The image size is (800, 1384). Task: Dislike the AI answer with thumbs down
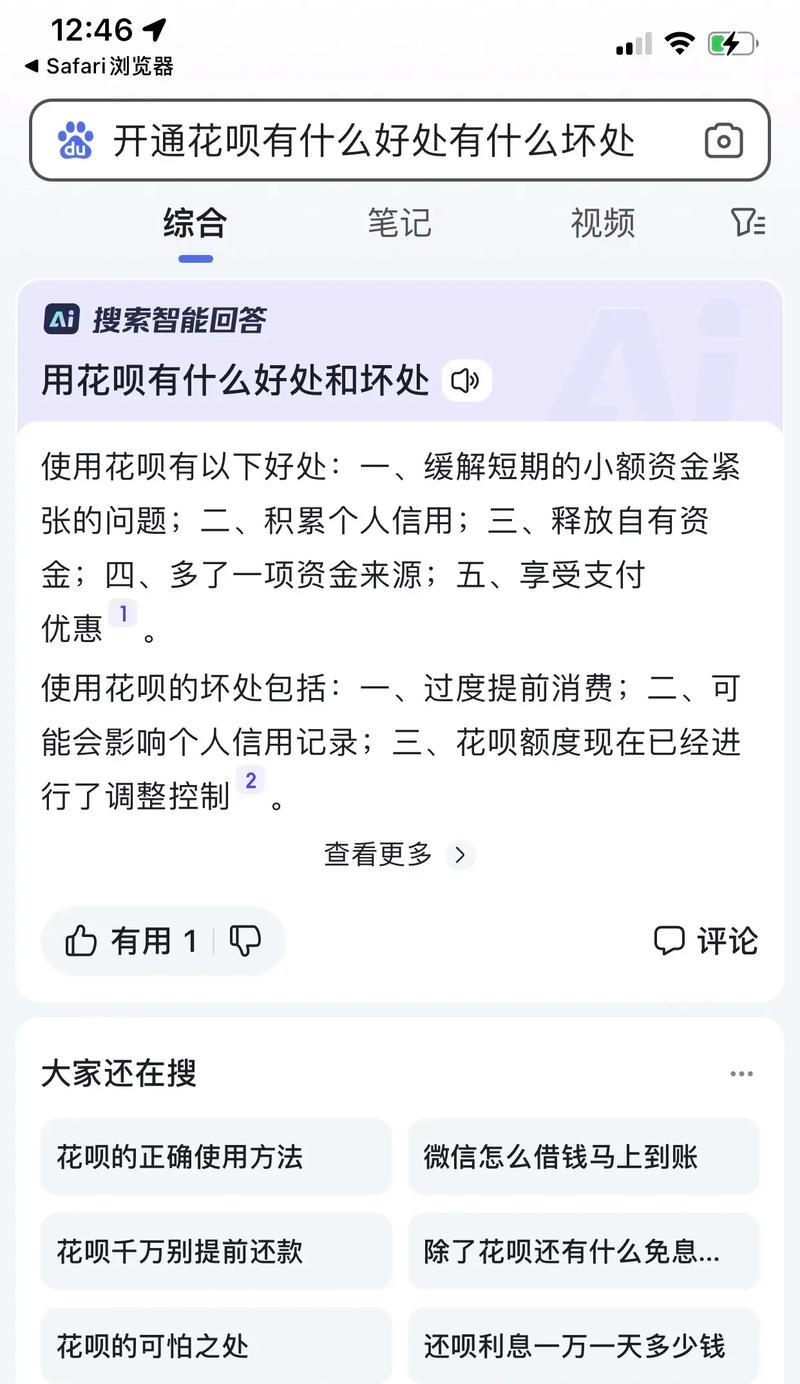[245, 940]
